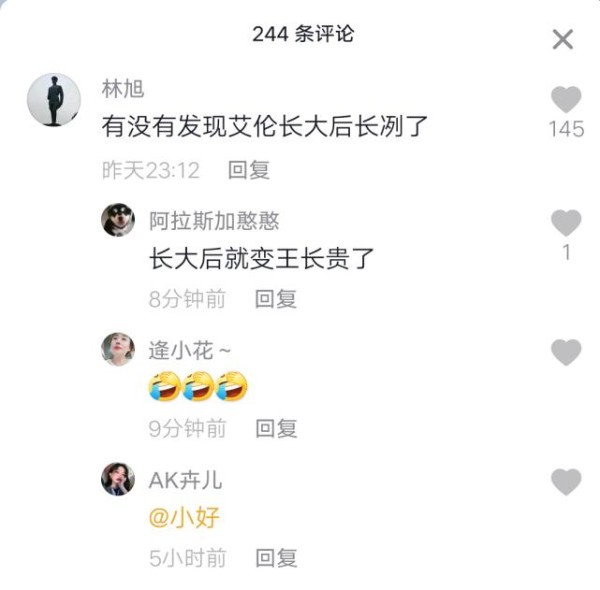This screenshot has width=600, height=590.
Task: Reply to 逢小花~'s comment
Action: [276, 429]
